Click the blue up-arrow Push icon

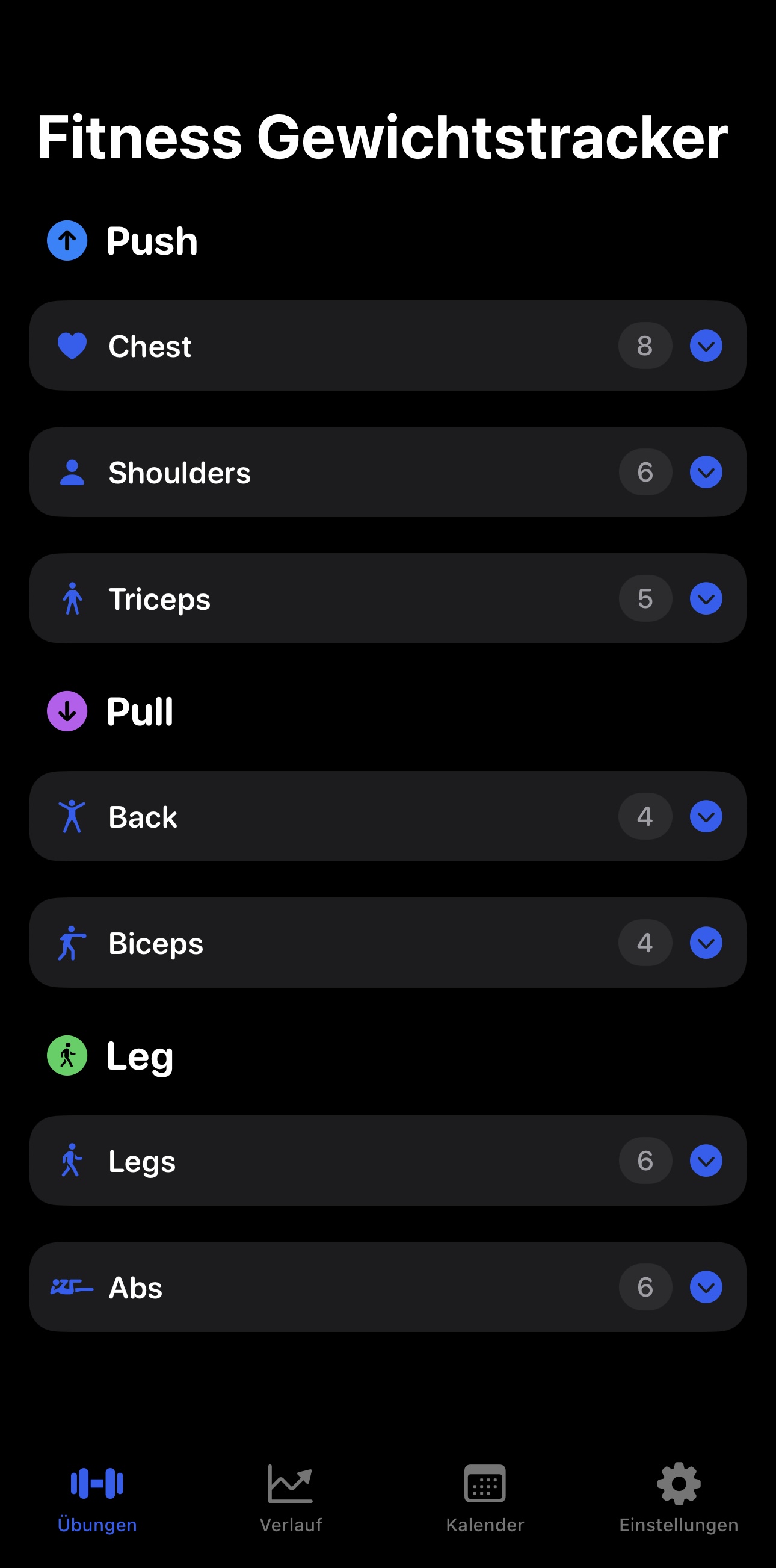coord(67,240)
